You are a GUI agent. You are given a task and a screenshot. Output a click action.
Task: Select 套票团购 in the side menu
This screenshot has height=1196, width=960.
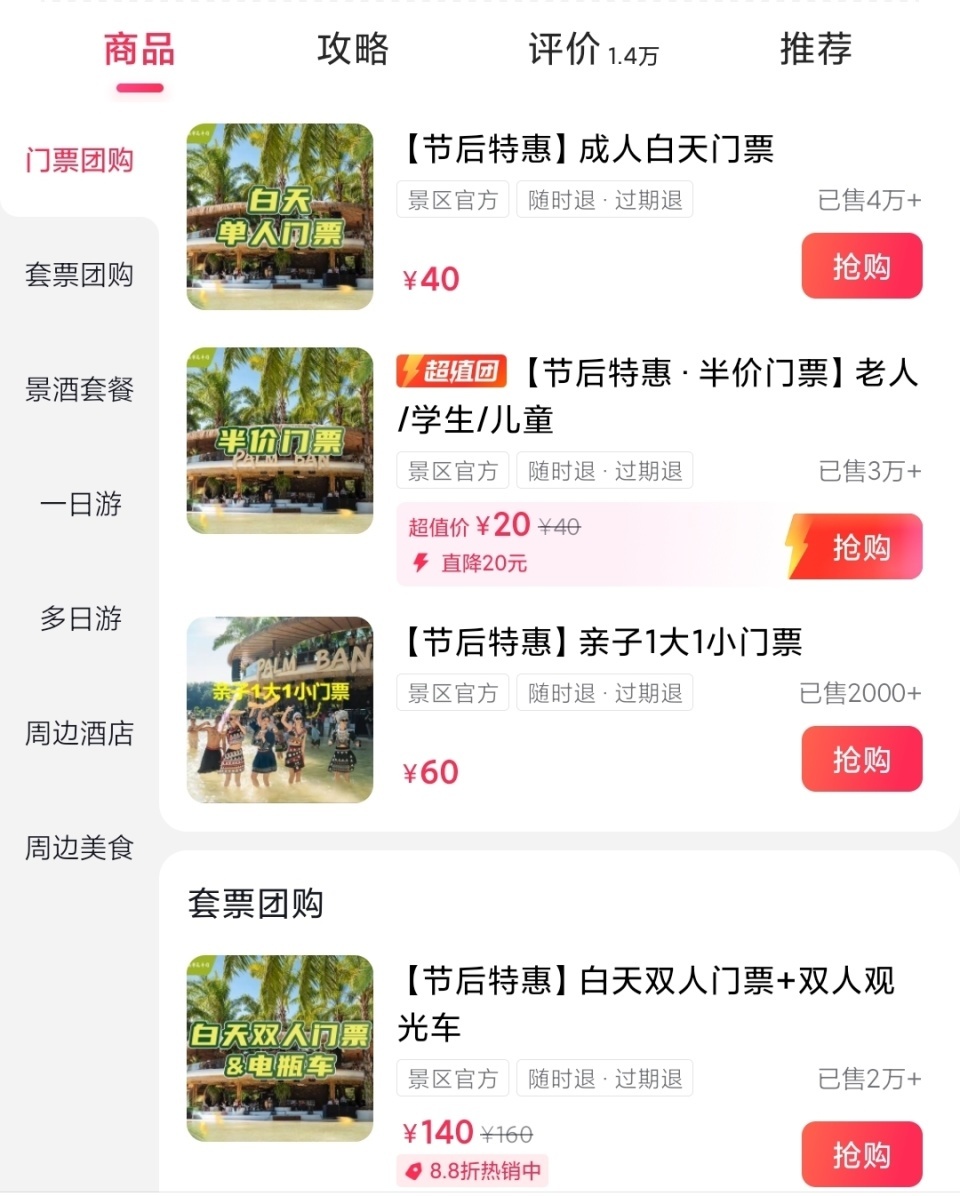[79, 275]
